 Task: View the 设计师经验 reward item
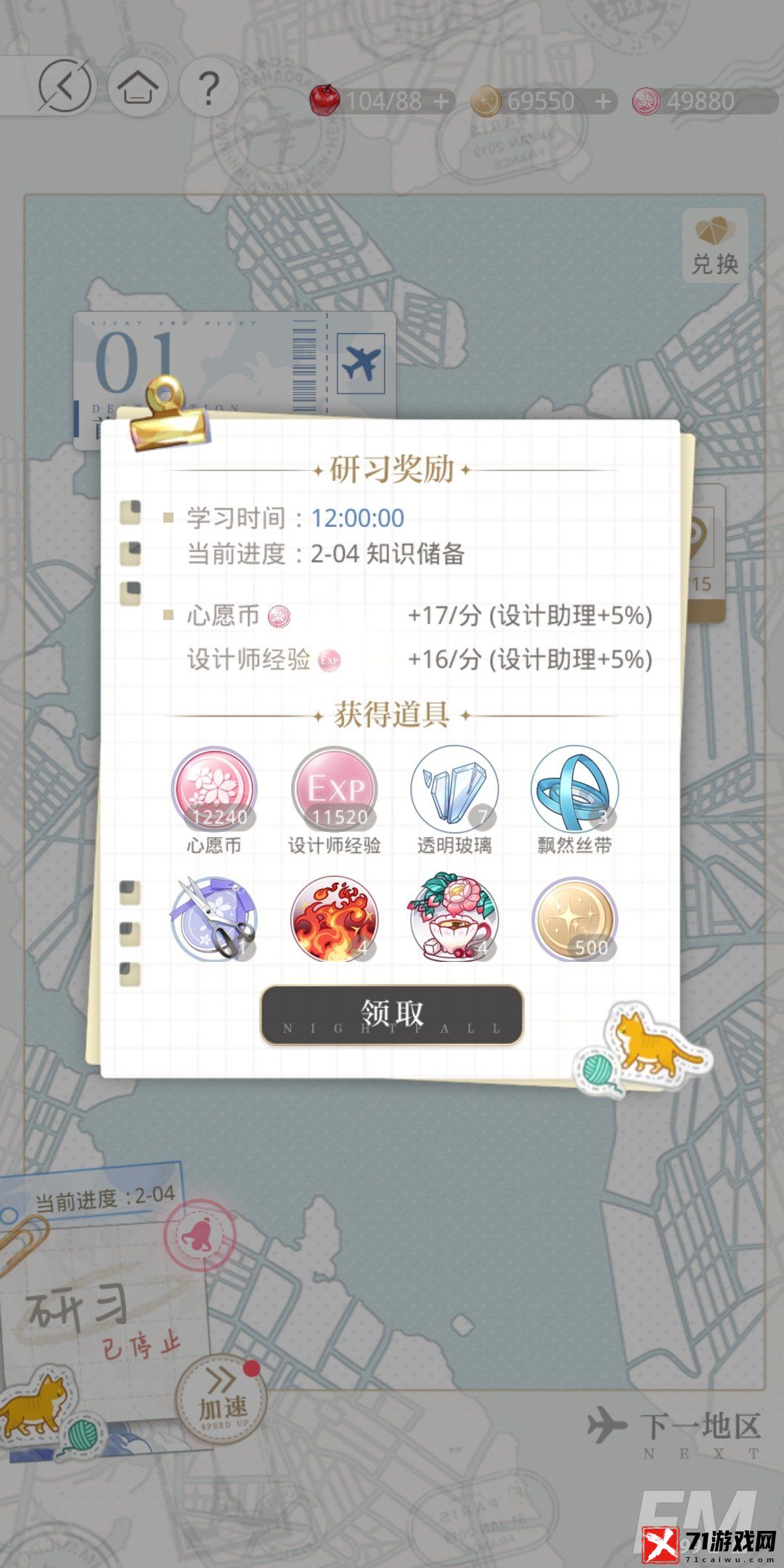[335, 790]
